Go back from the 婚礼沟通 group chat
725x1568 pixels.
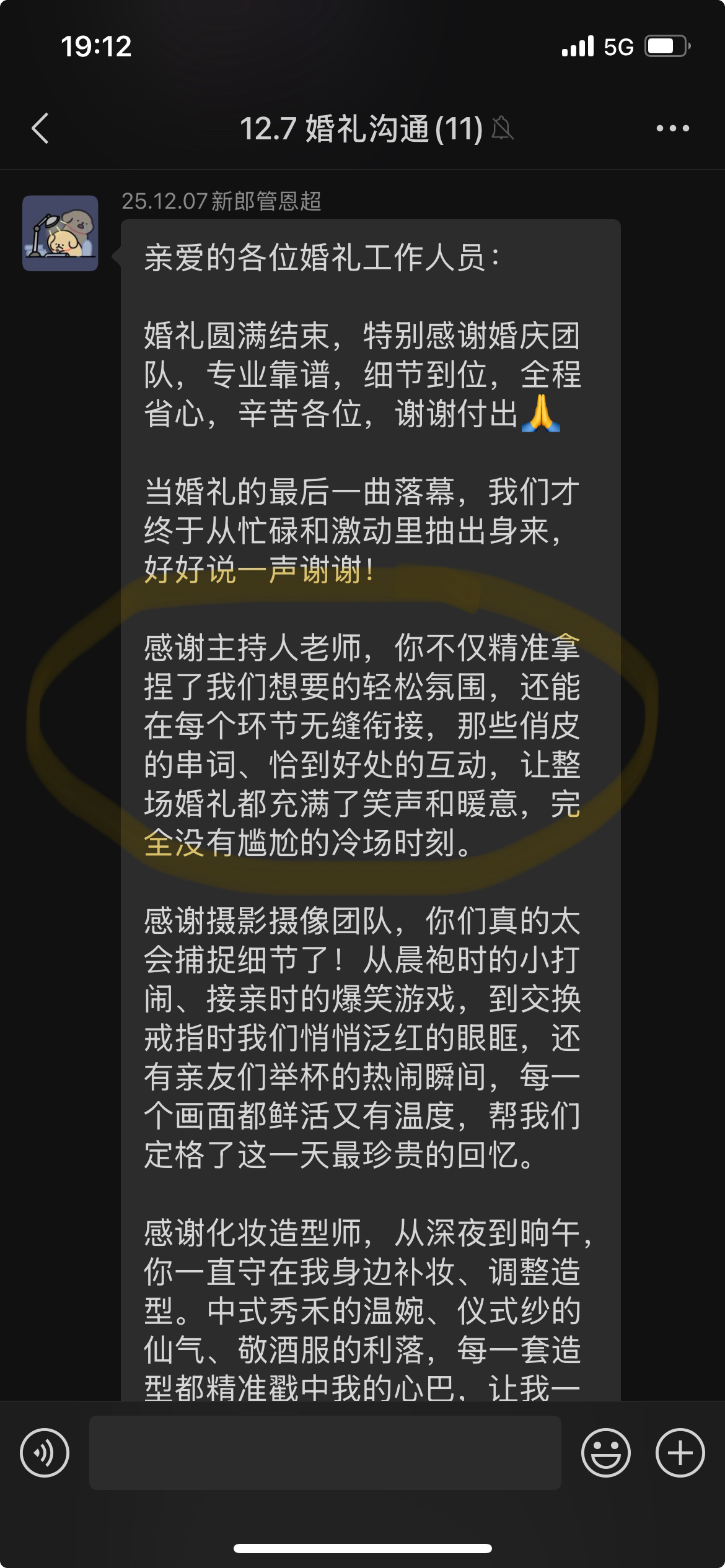click(x=41, y=129)
